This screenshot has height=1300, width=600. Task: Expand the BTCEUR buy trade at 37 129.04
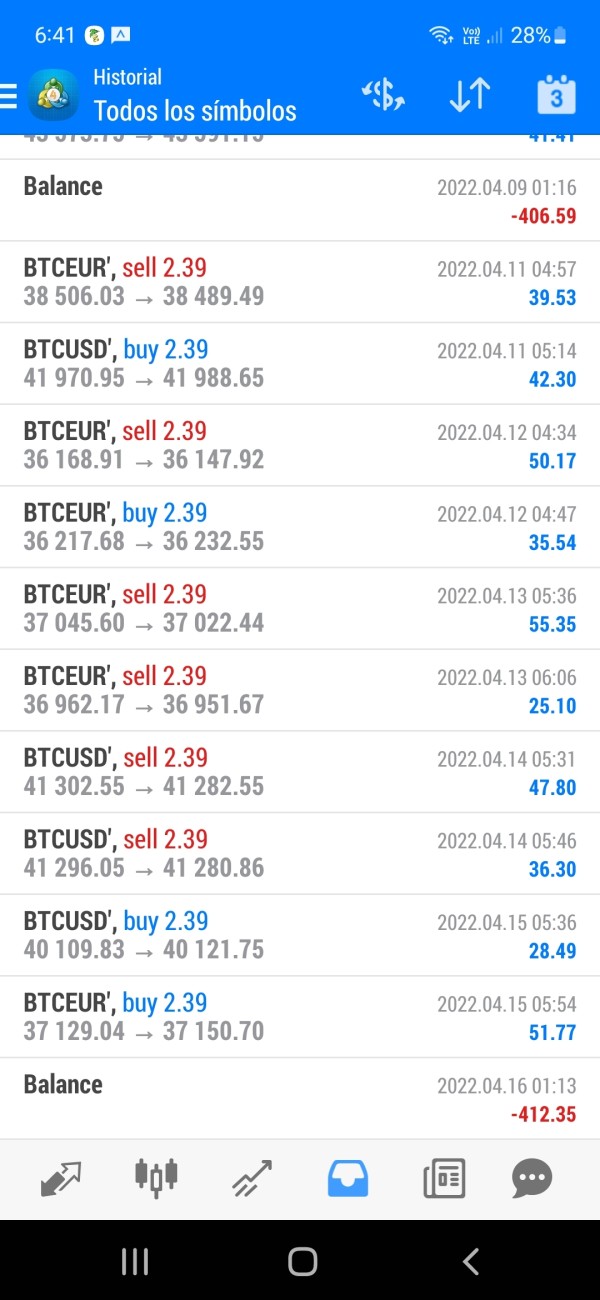pos(300,1017)
